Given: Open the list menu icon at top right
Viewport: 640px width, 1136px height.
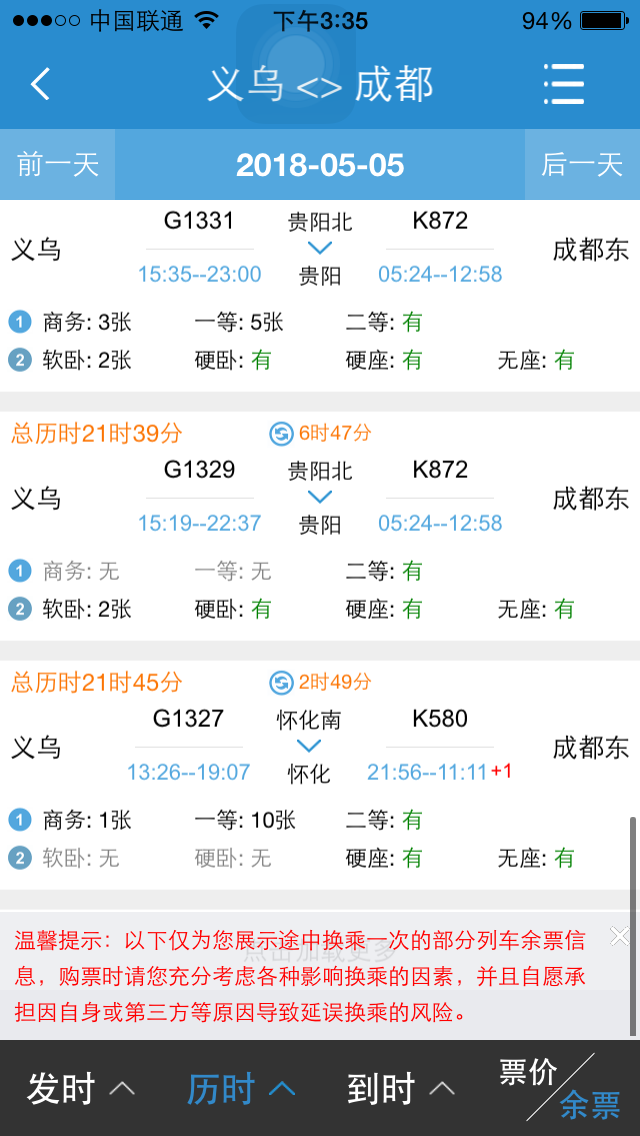Looking at the screenshot, I should 564,84.
